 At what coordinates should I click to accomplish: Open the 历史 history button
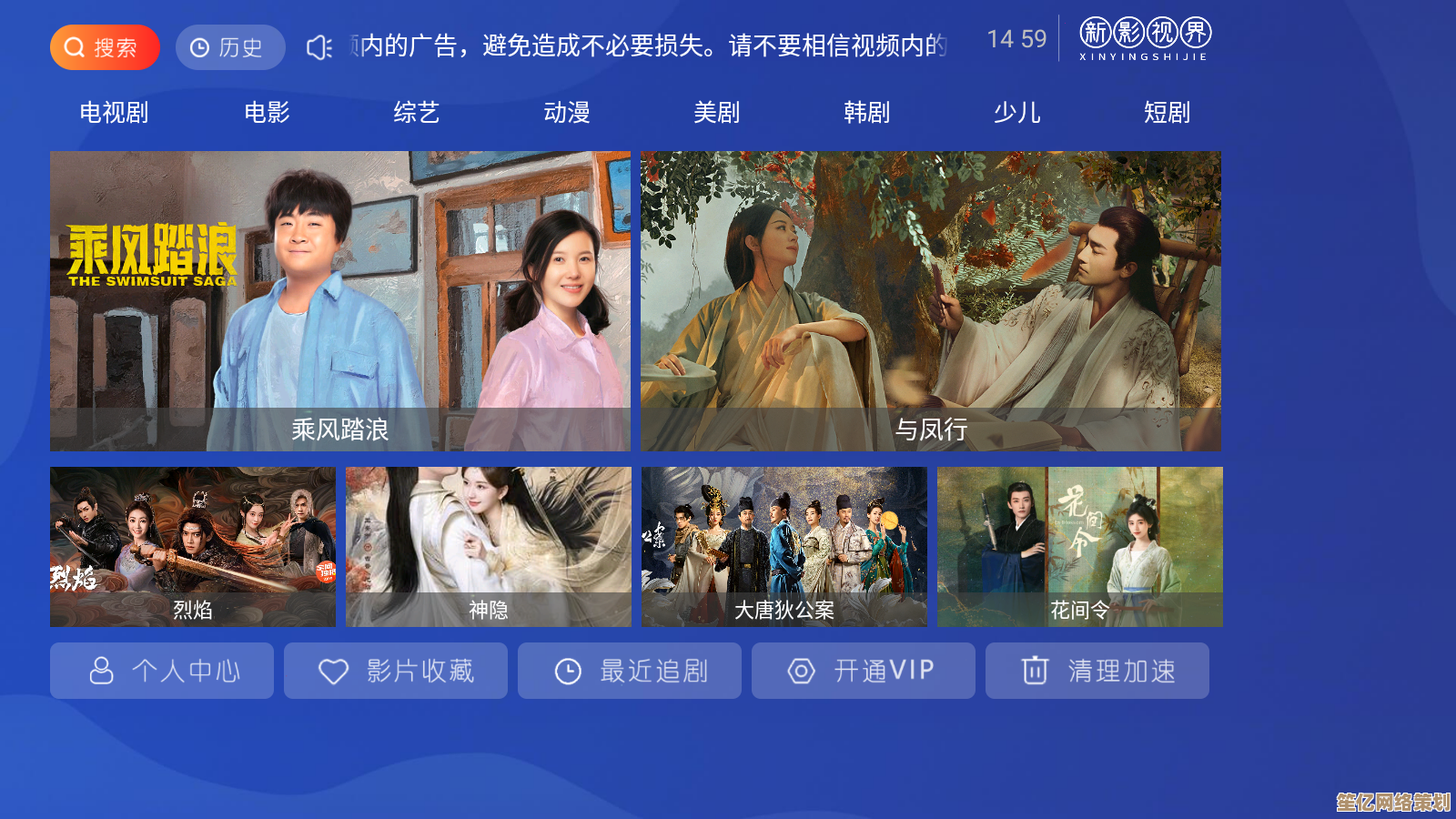pyautogui.click(x=230, y=47)
